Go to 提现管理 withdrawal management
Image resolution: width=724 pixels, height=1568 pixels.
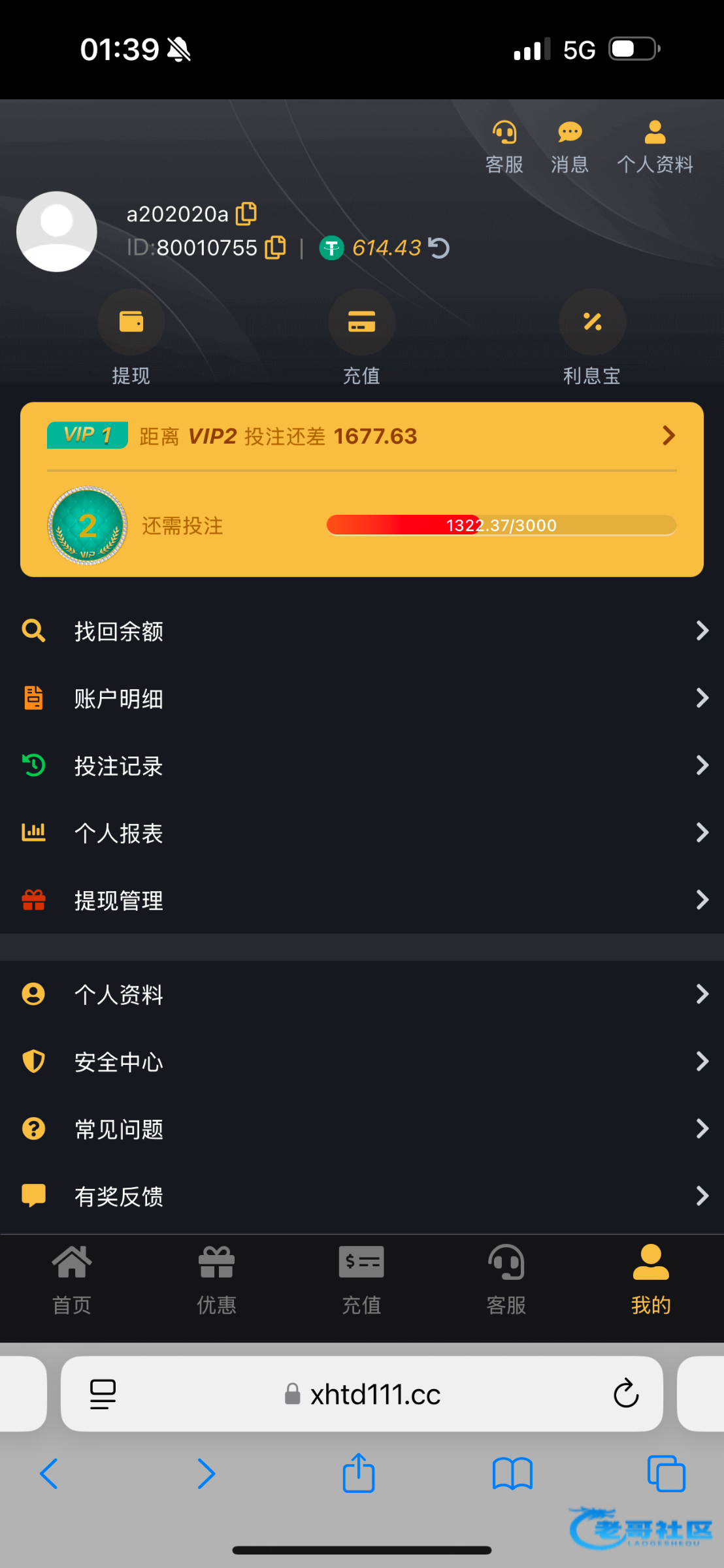point(362,900)
